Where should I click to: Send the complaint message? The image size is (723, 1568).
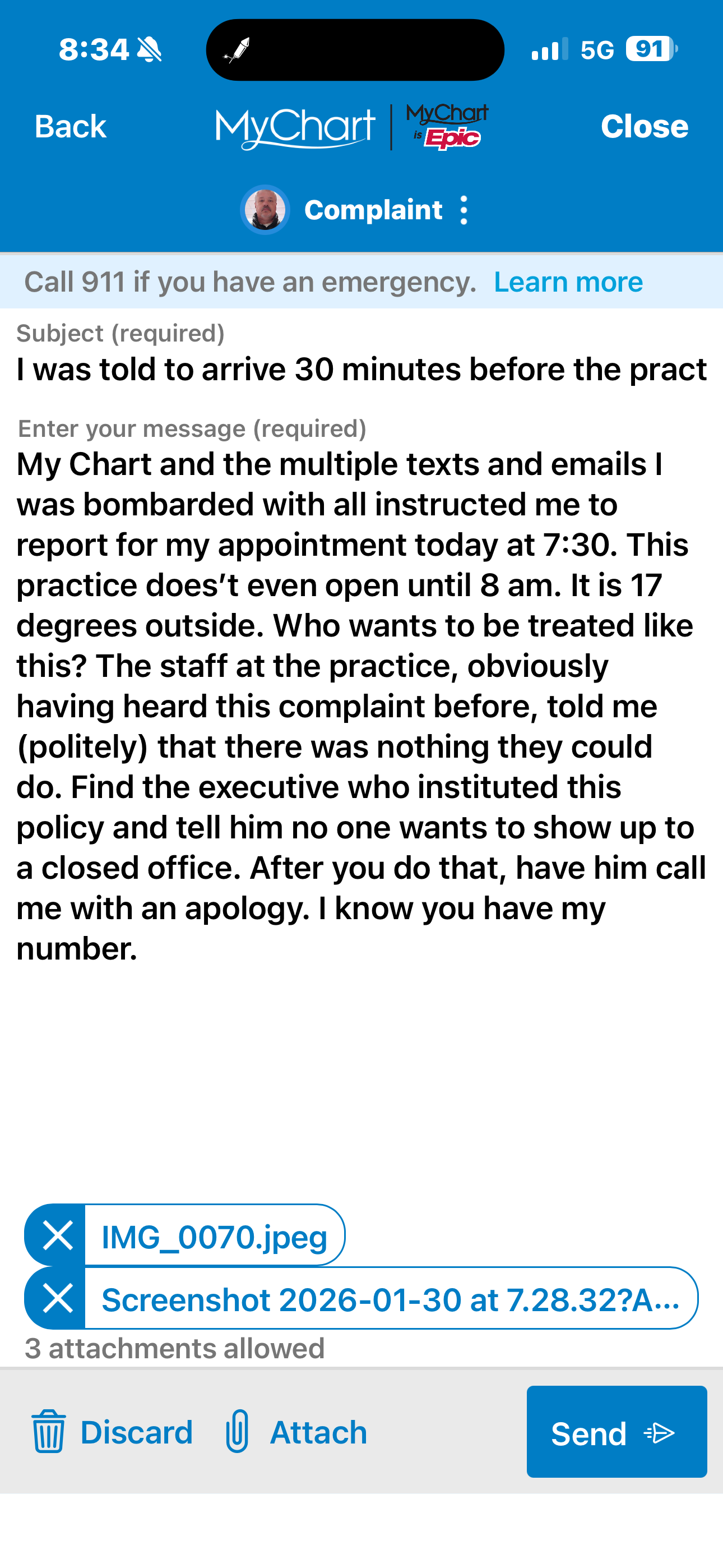coord(616,1432)
